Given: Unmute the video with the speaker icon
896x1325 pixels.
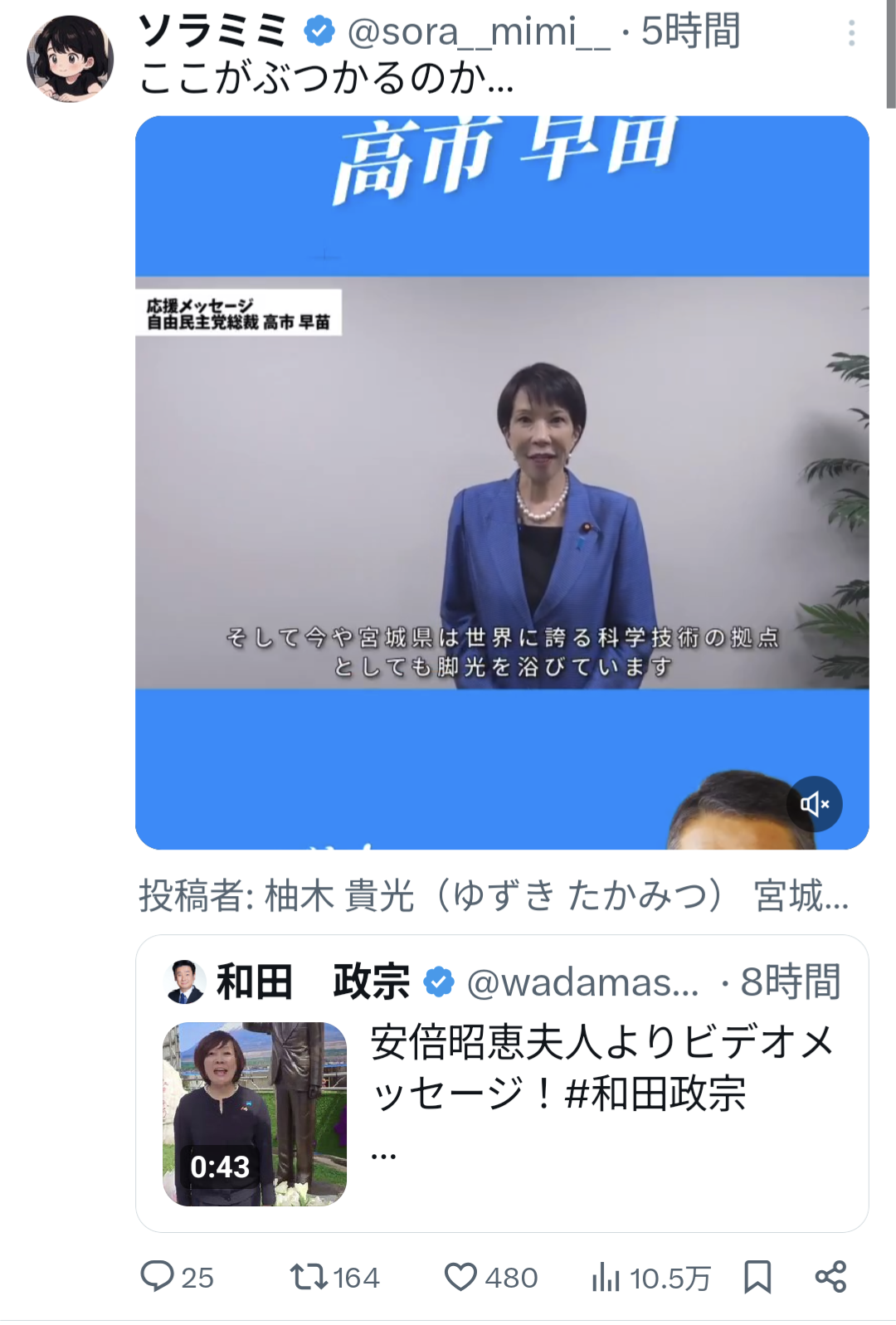Looking at the screenshot, I should [x=814, y=804].
